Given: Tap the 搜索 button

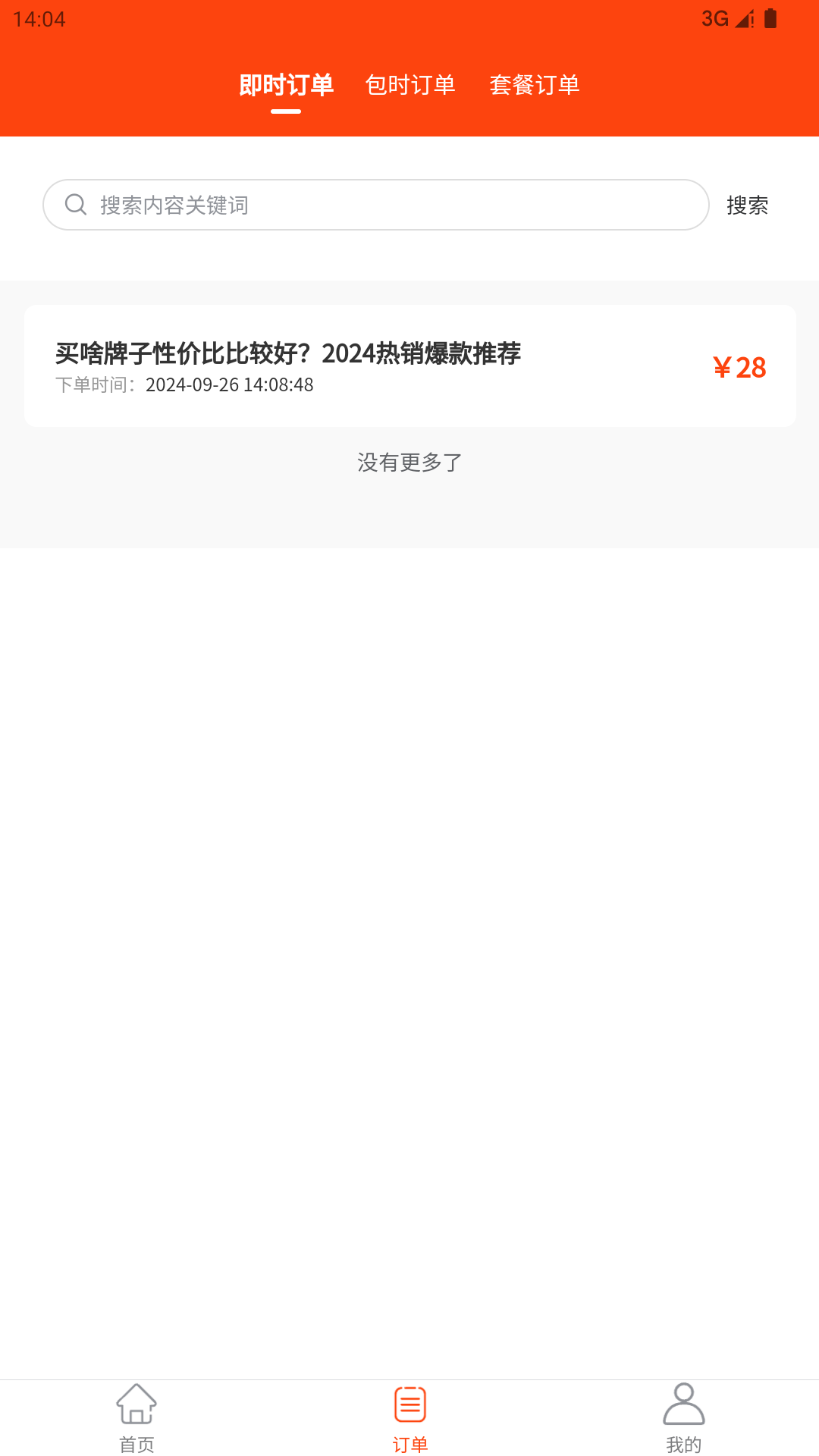Looking at the screenshot, I should 747,205.
